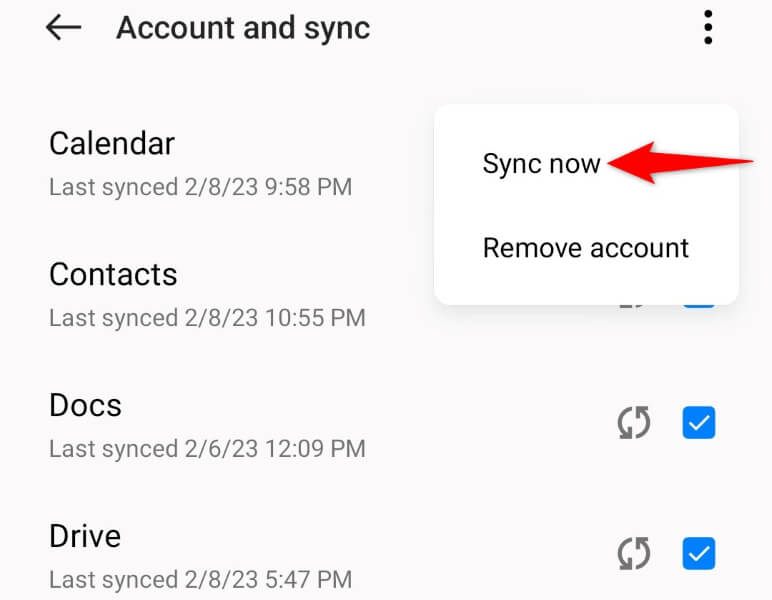Open the Contacts sync row
This screenshot has width=772, height=600.
pyautogui.click(x=206, y=294)
